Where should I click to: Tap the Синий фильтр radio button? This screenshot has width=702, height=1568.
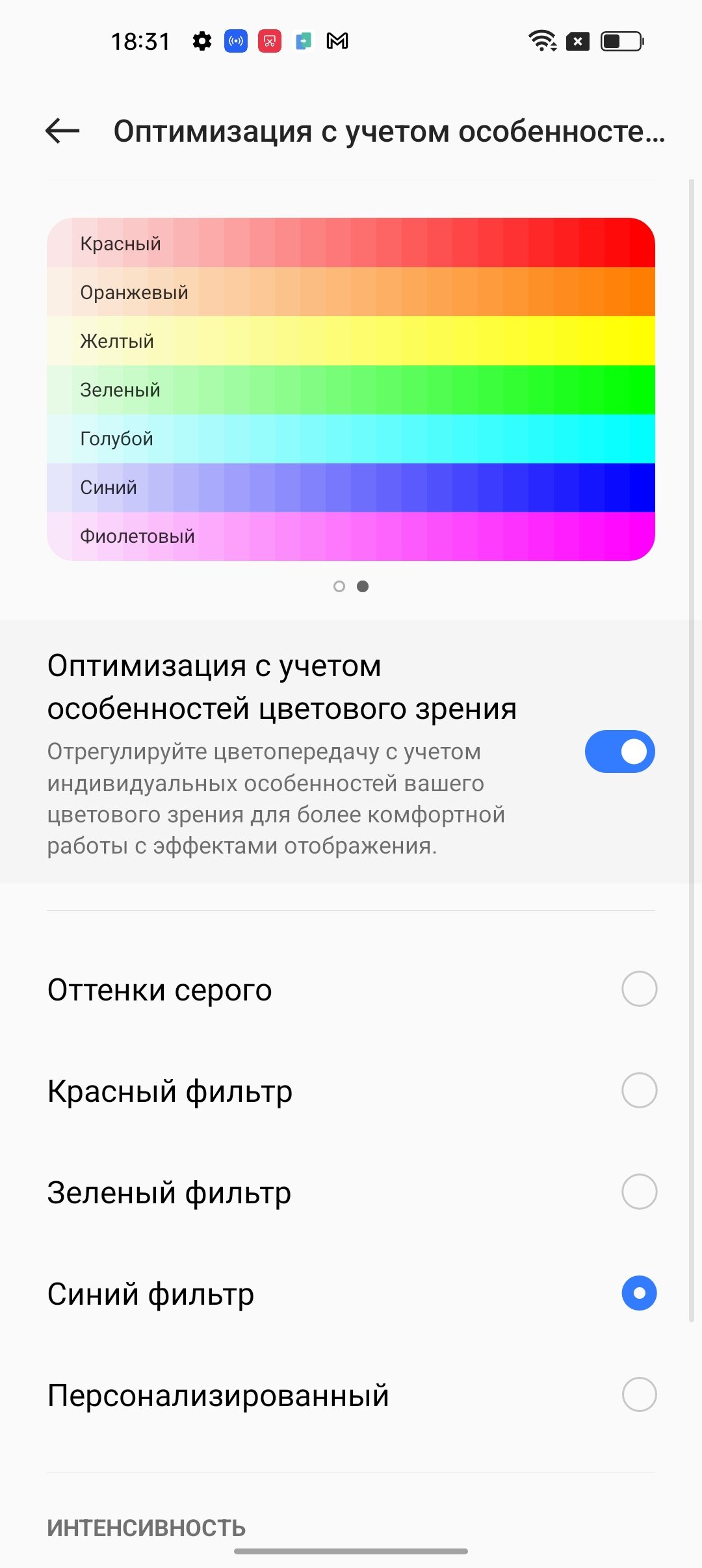click(x=639, y=1293)
